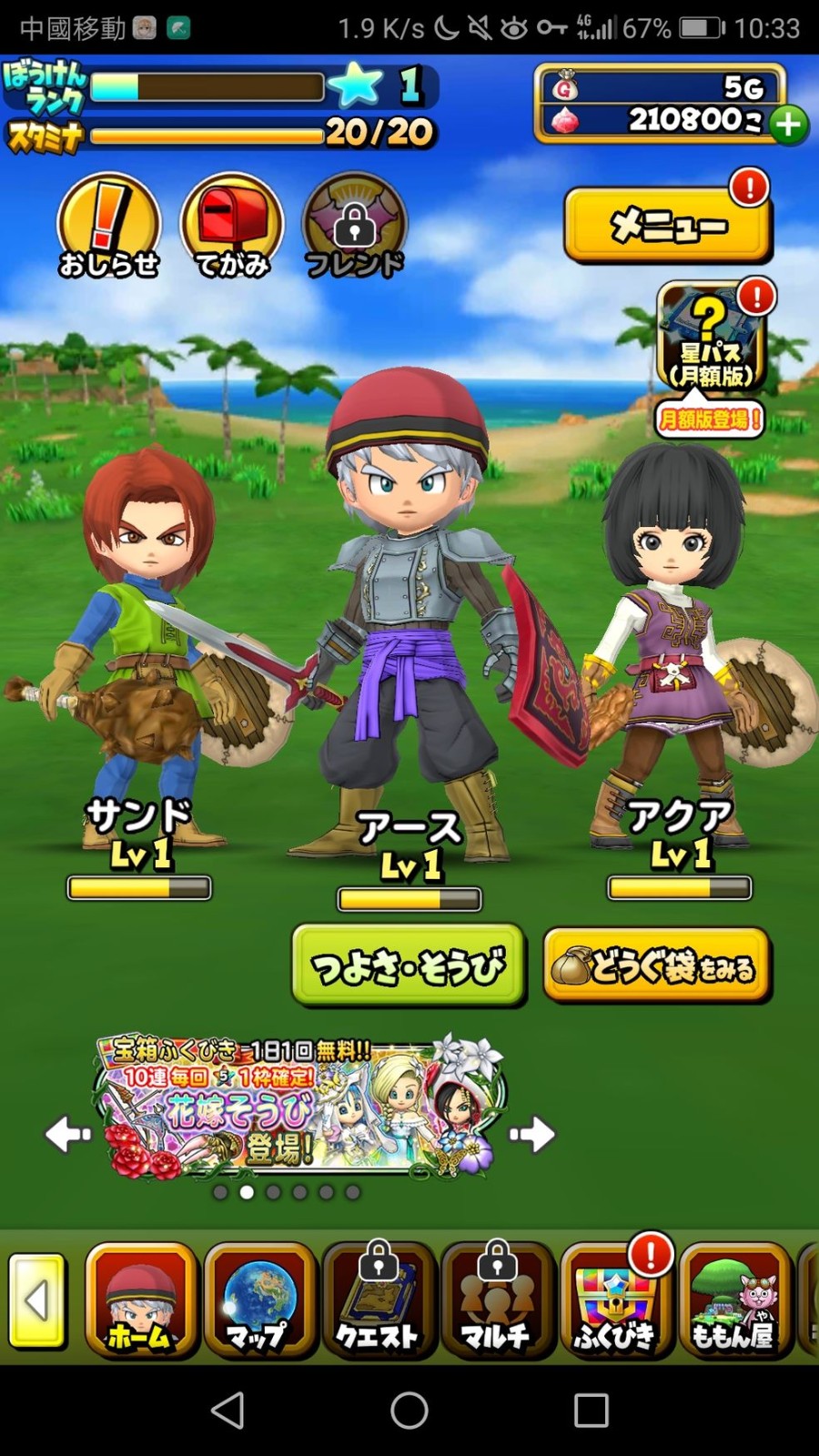Screen dimensions: 819x1456
Task: Tap the locked フレンド icon
Action: pyautogui.click(x=354, y=227)
